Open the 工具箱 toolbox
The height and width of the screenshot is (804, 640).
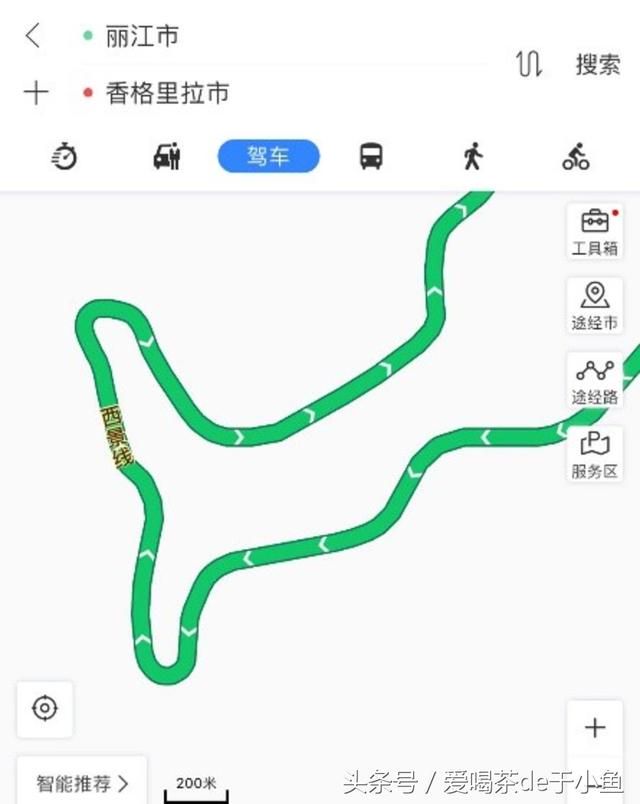click(x=595, y=232)
